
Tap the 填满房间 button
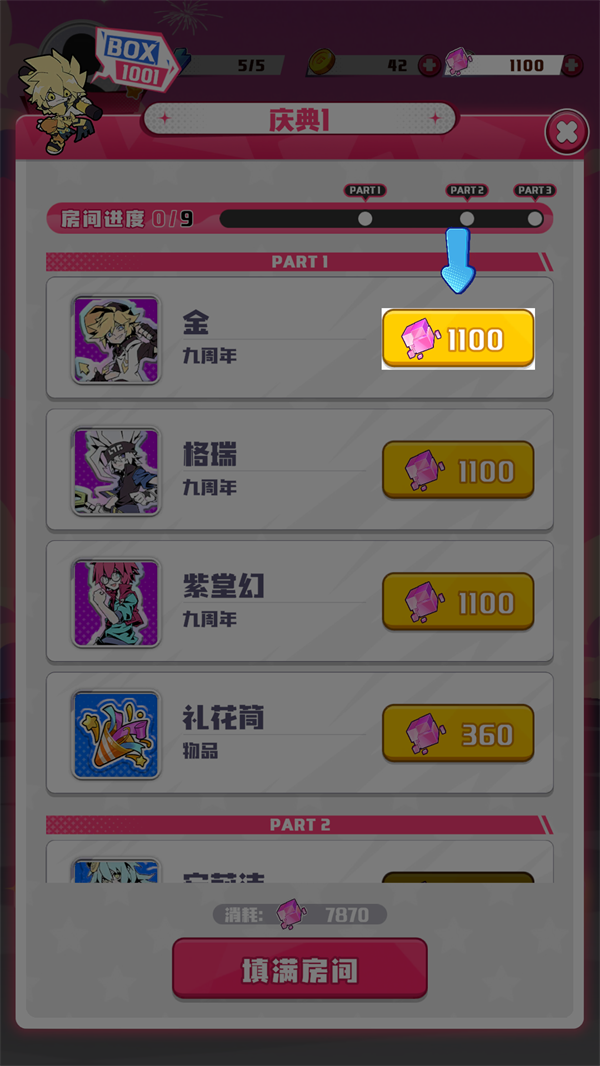click(x=300, y=969)
